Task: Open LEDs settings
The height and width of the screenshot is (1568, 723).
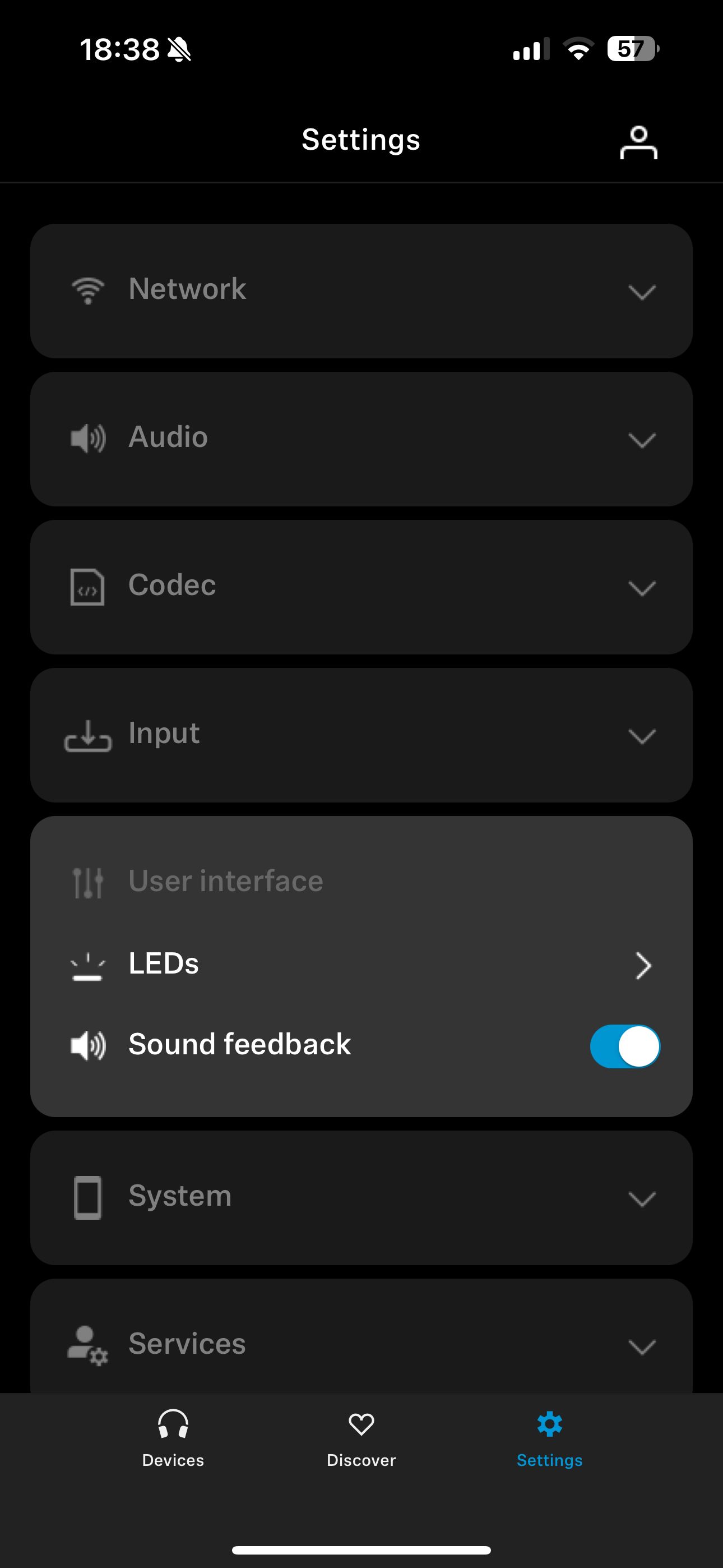Action: coord(361,964)
